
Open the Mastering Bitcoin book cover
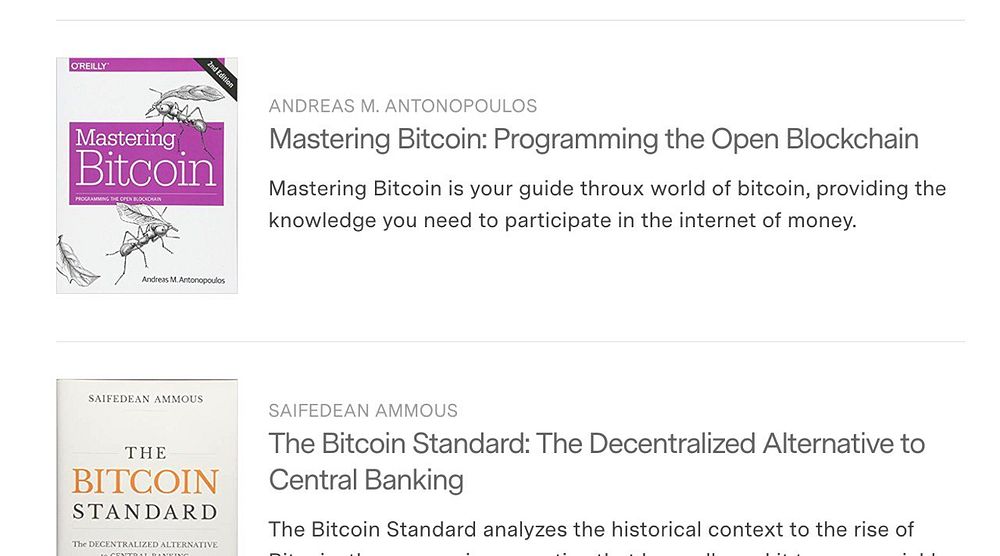[x=147, y=175]
